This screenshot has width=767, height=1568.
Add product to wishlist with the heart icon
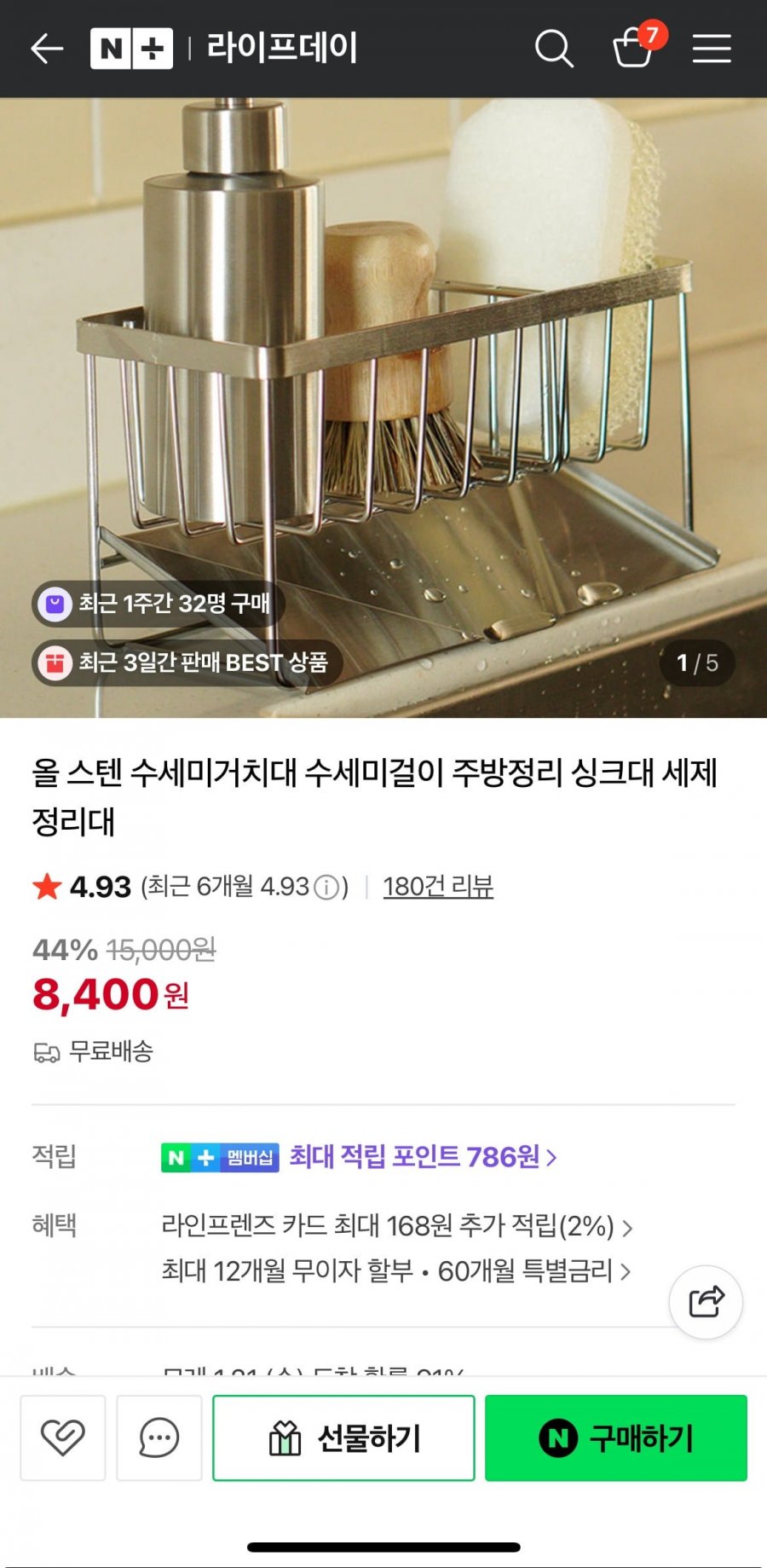pyautogui.click(x=63, y=1438)
